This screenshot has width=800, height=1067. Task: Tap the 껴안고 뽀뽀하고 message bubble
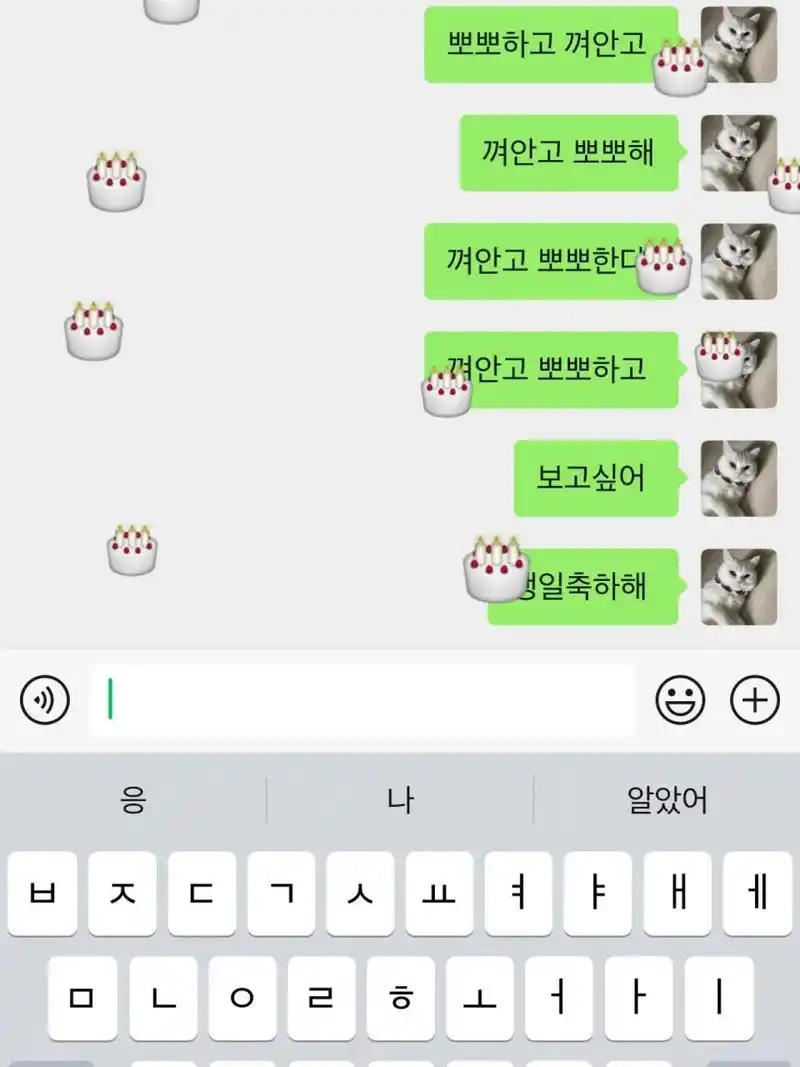coord(552,370)
